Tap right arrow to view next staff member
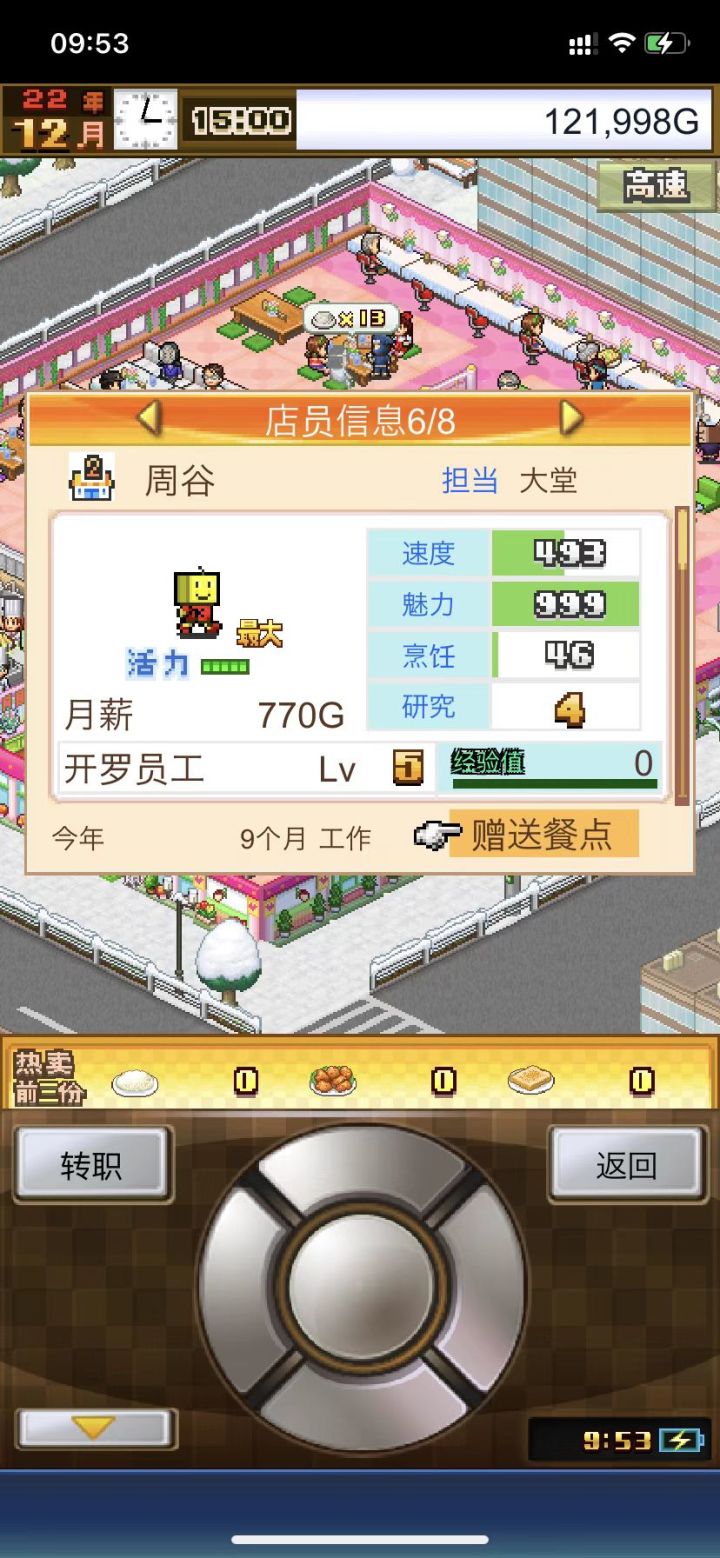The image size is (720, 1558). pyautogui.click(x=569, y=419)
